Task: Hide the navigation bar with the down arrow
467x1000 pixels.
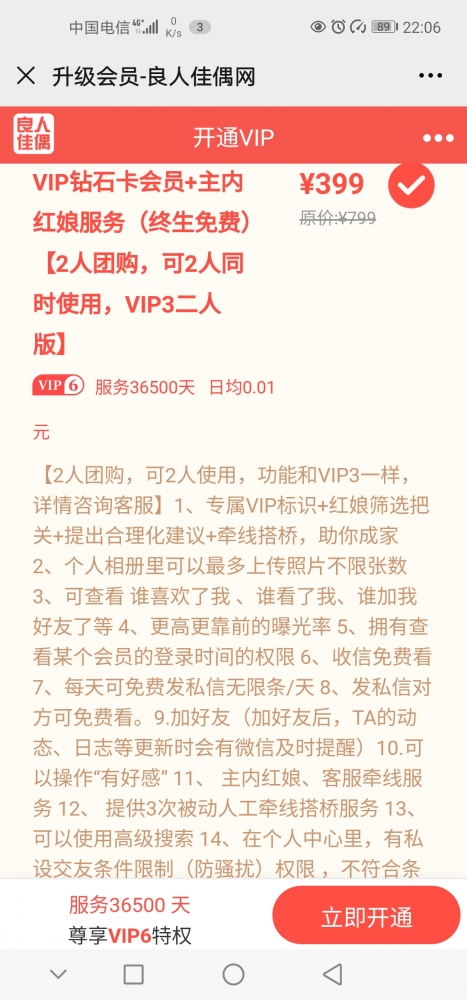Action: [59, 974]
